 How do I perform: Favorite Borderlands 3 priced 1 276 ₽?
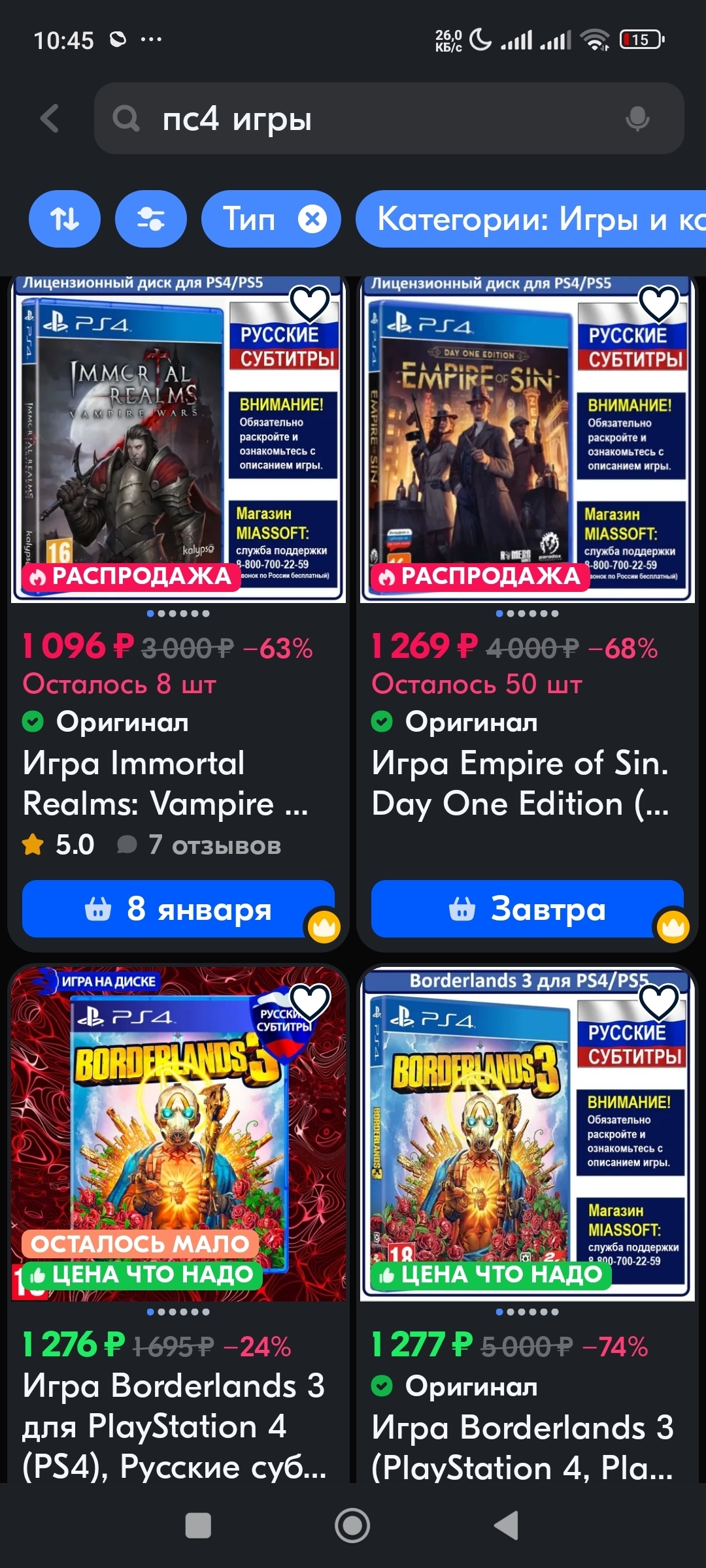pyautogui.click(x=309, y=1001)
